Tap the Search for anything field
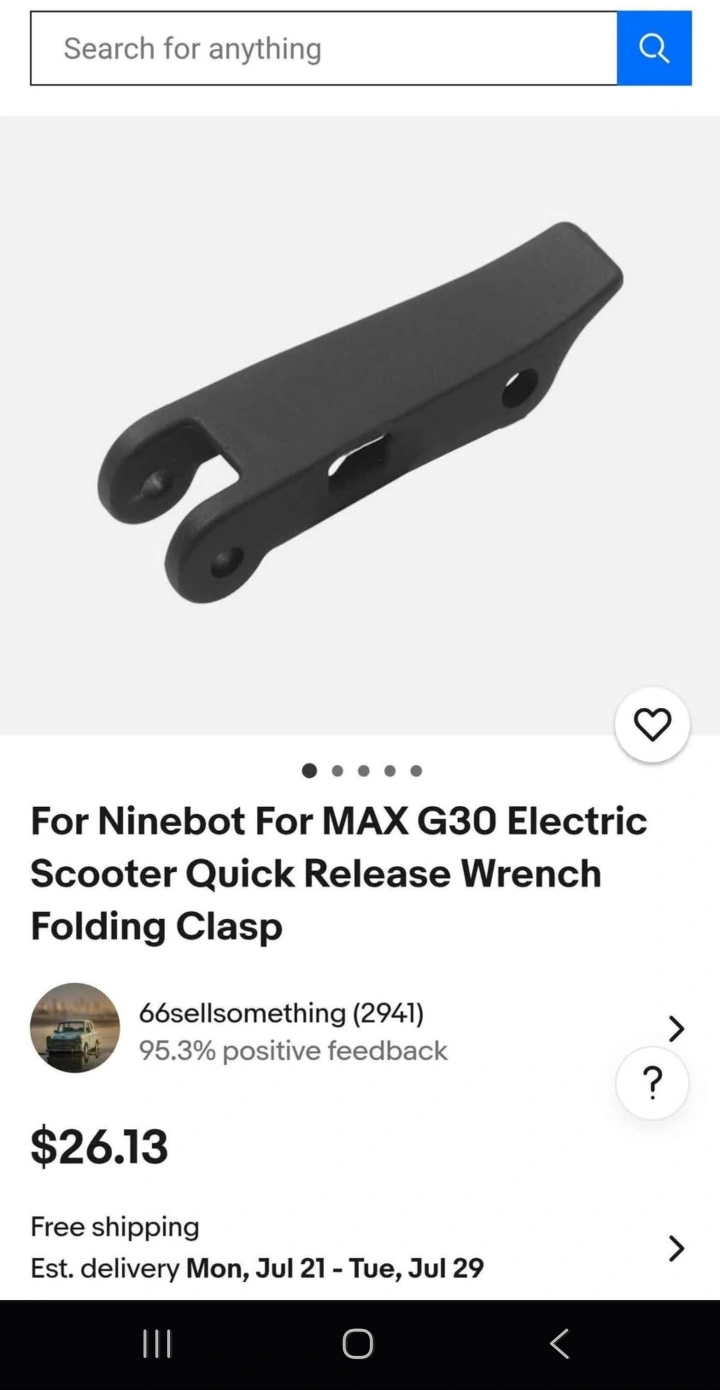Viewport: 720px width, 1390px height. pos(323,48)
